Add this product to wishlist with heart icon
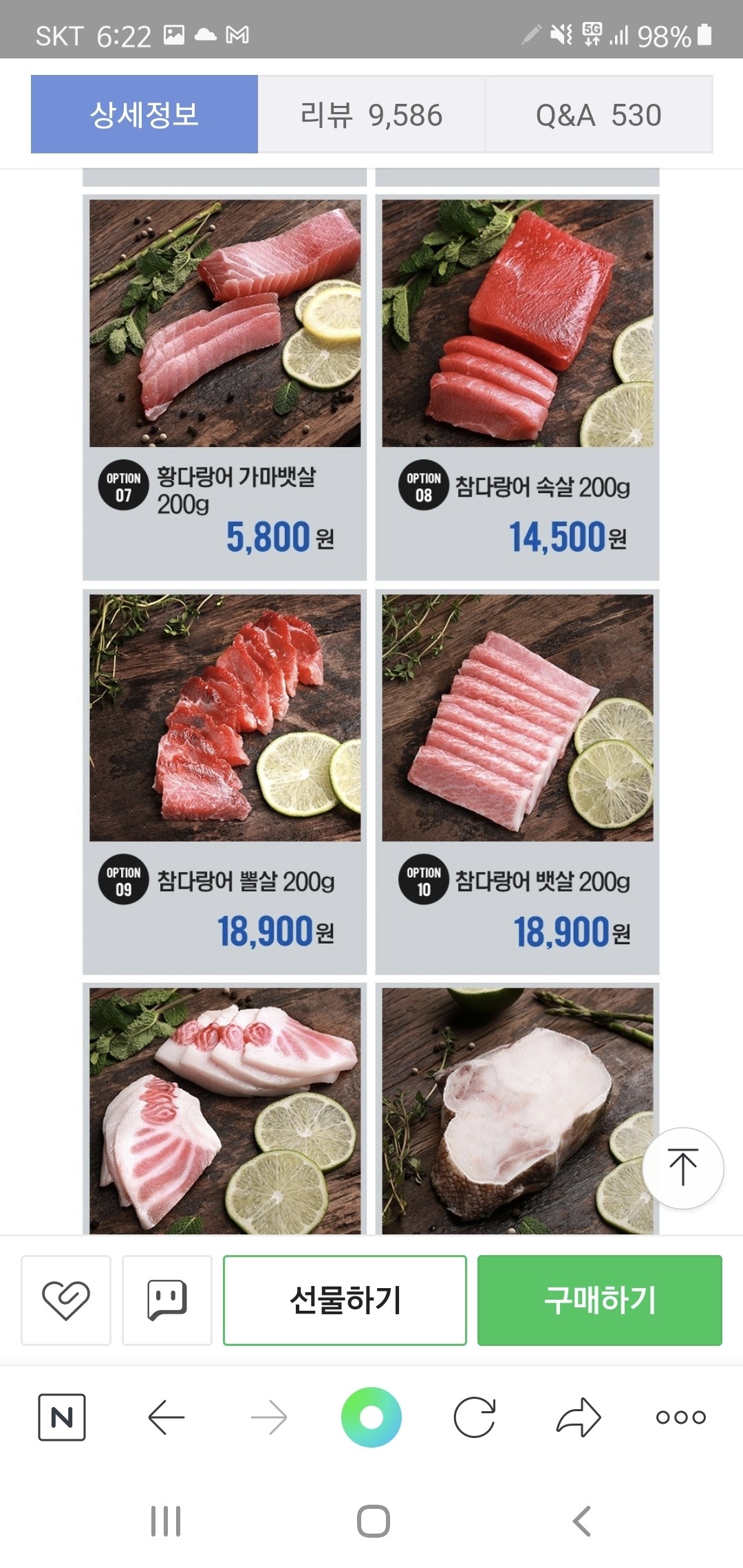Image resolution: width=743 pixels, height=1568 pixels. (x=66, y=1300)
